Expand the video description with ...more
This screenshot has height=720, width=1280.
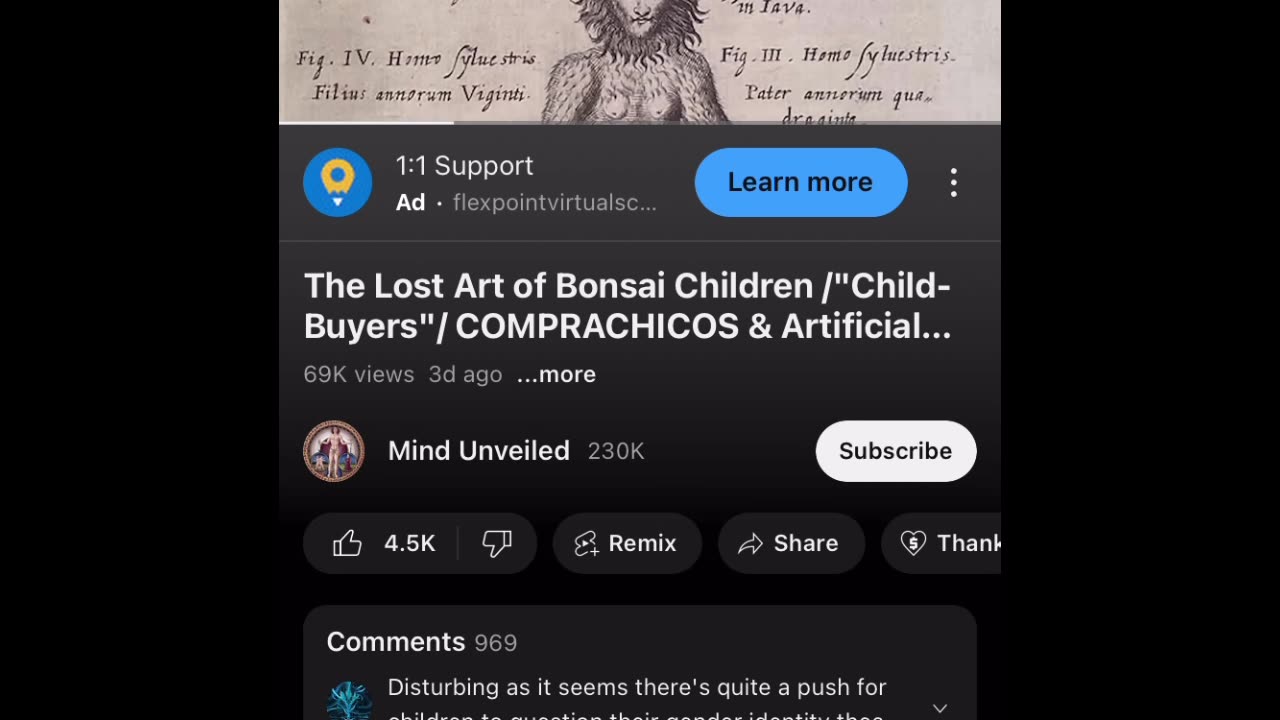tap(556, 374)
